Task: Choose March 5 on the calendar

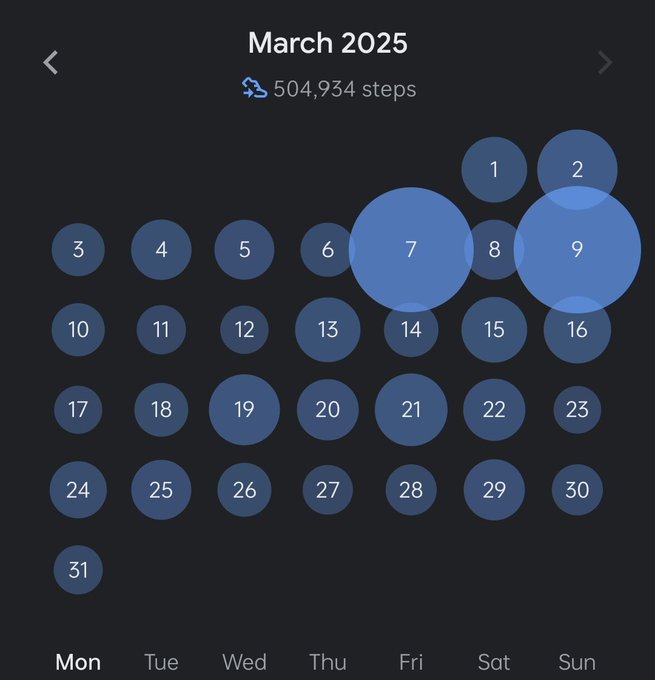Action: pyautogui.click(x=244, y=249)
